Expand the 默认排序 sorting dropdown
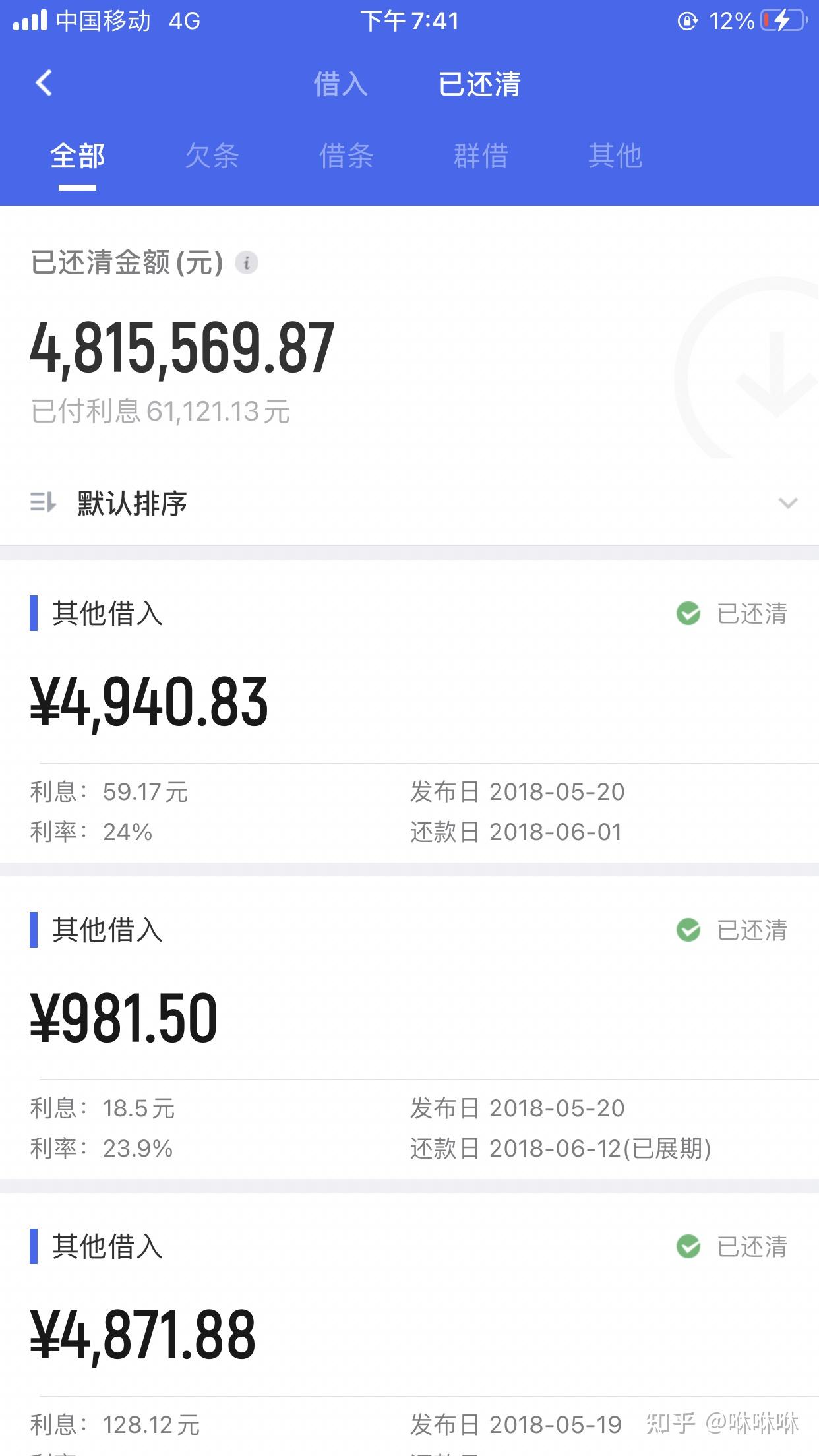The image size is (819, 1456). (409, 503)
